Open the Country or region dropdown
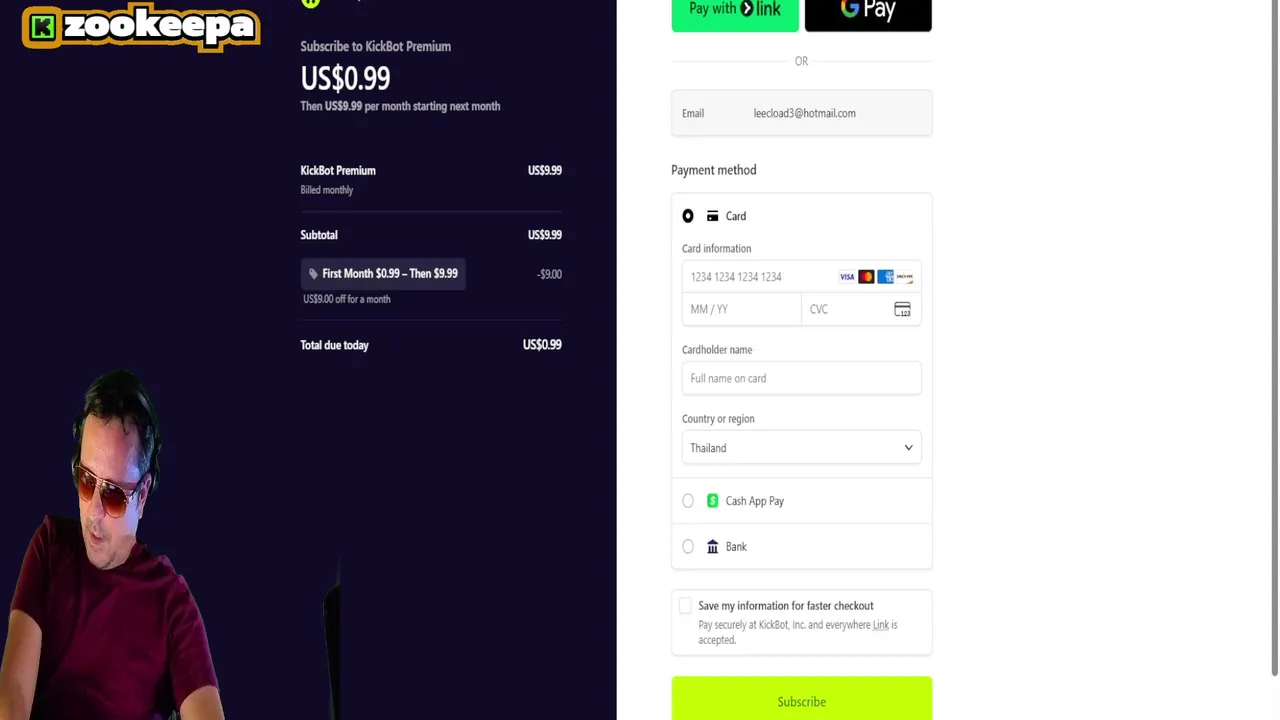Image resolution: width=1280 pixels, height=720 pixels. click(x=801, y=448)
